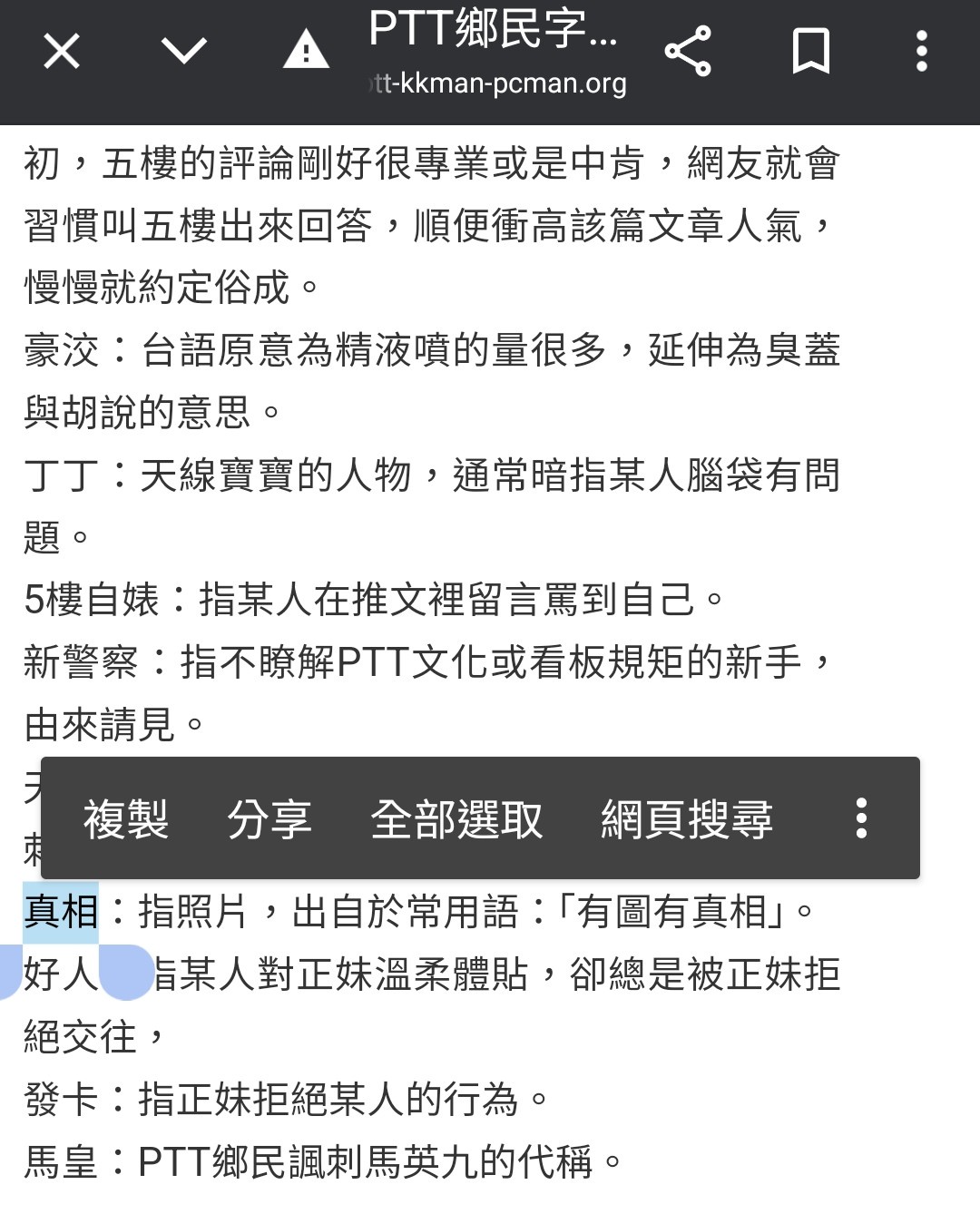Open more options in the selection toolbar
Screen dimensions: 980x1214
[861, 818]
